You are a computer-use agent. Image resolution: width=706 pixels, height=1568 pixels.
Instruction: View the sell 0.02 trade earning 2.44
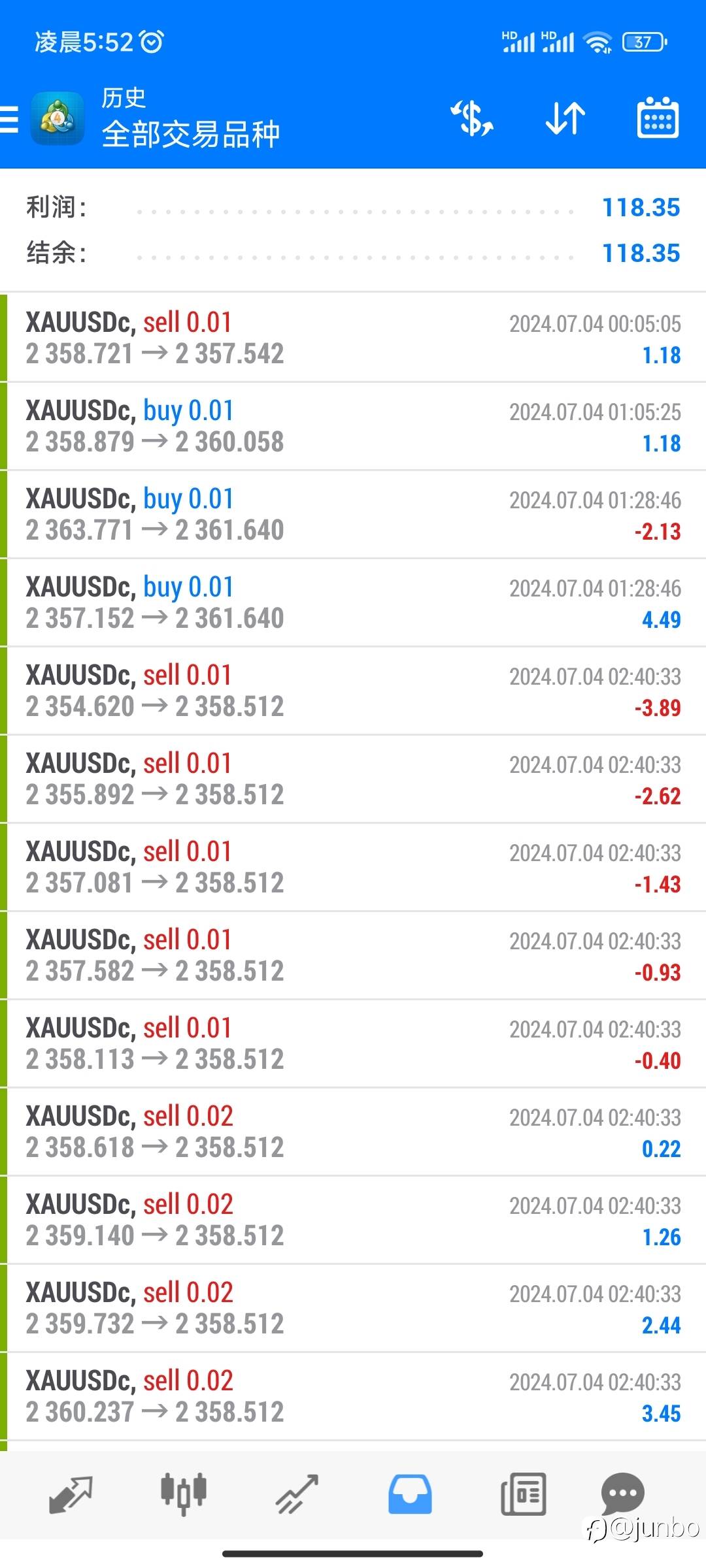tap(353, 1308)
